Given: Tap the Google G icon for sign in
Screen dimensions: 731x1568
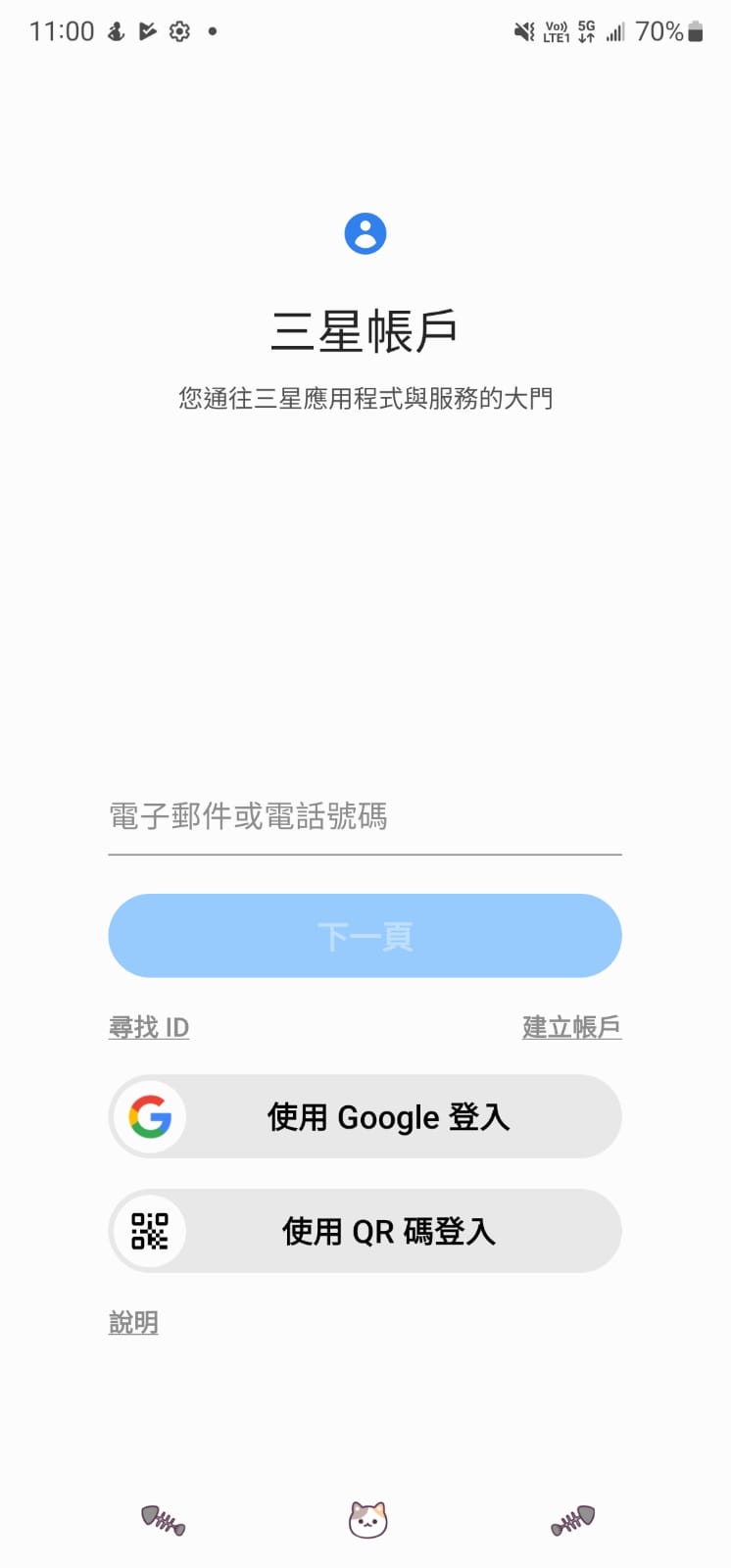Looking at the screenshot, I should click(x=149, y=1117).
